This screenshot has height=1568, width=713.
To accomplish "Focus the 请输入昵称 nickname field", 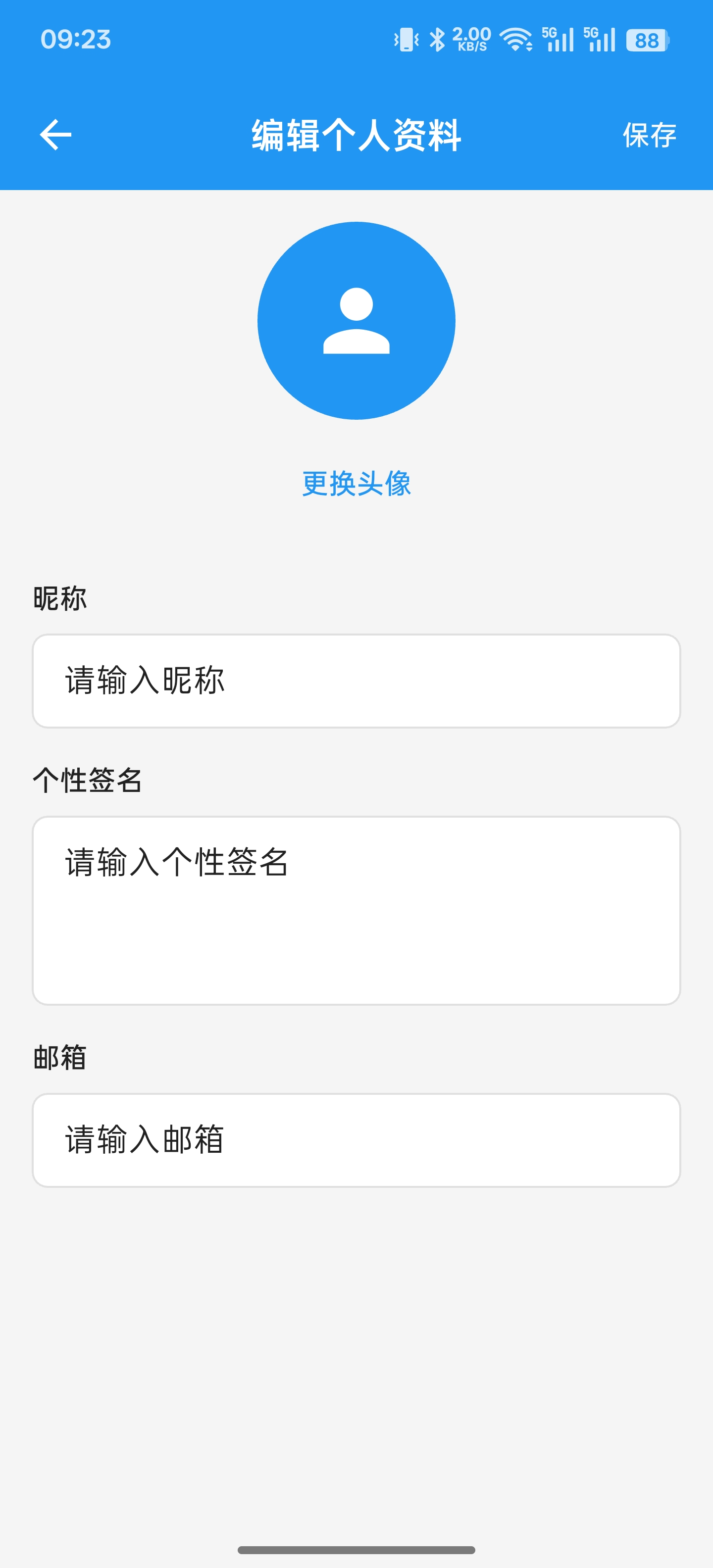I will pyautogui.click(x=356, y=681).
